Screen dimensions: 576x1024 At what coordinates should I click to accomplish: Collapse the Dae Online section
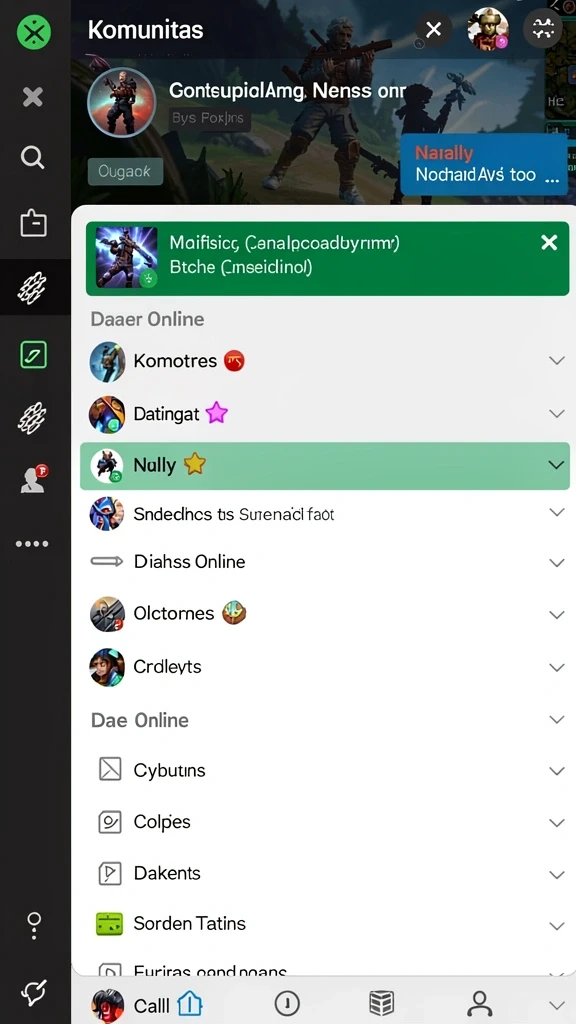tap(556, 720)
